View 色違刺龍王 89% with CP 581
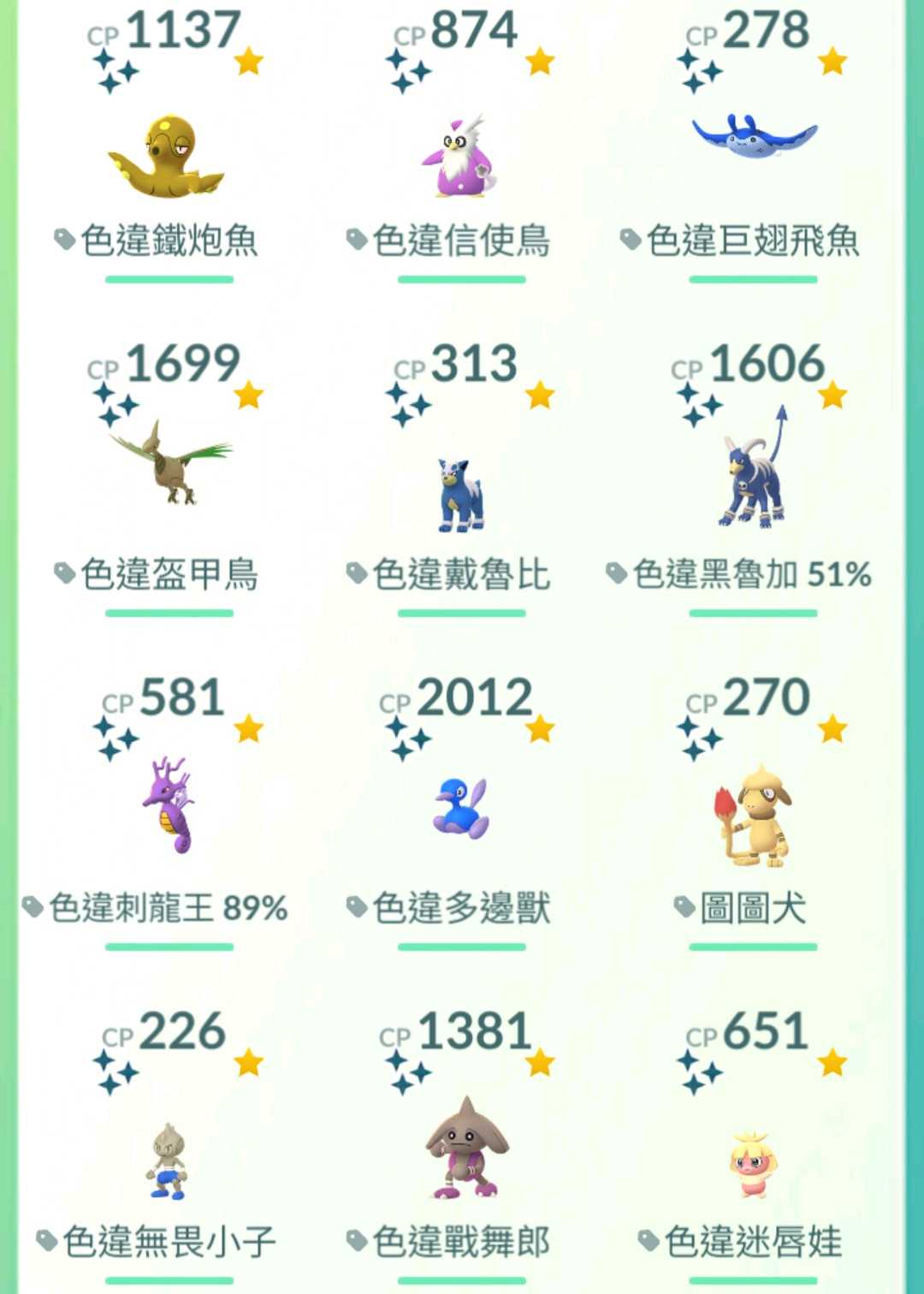 coord(169,806)
